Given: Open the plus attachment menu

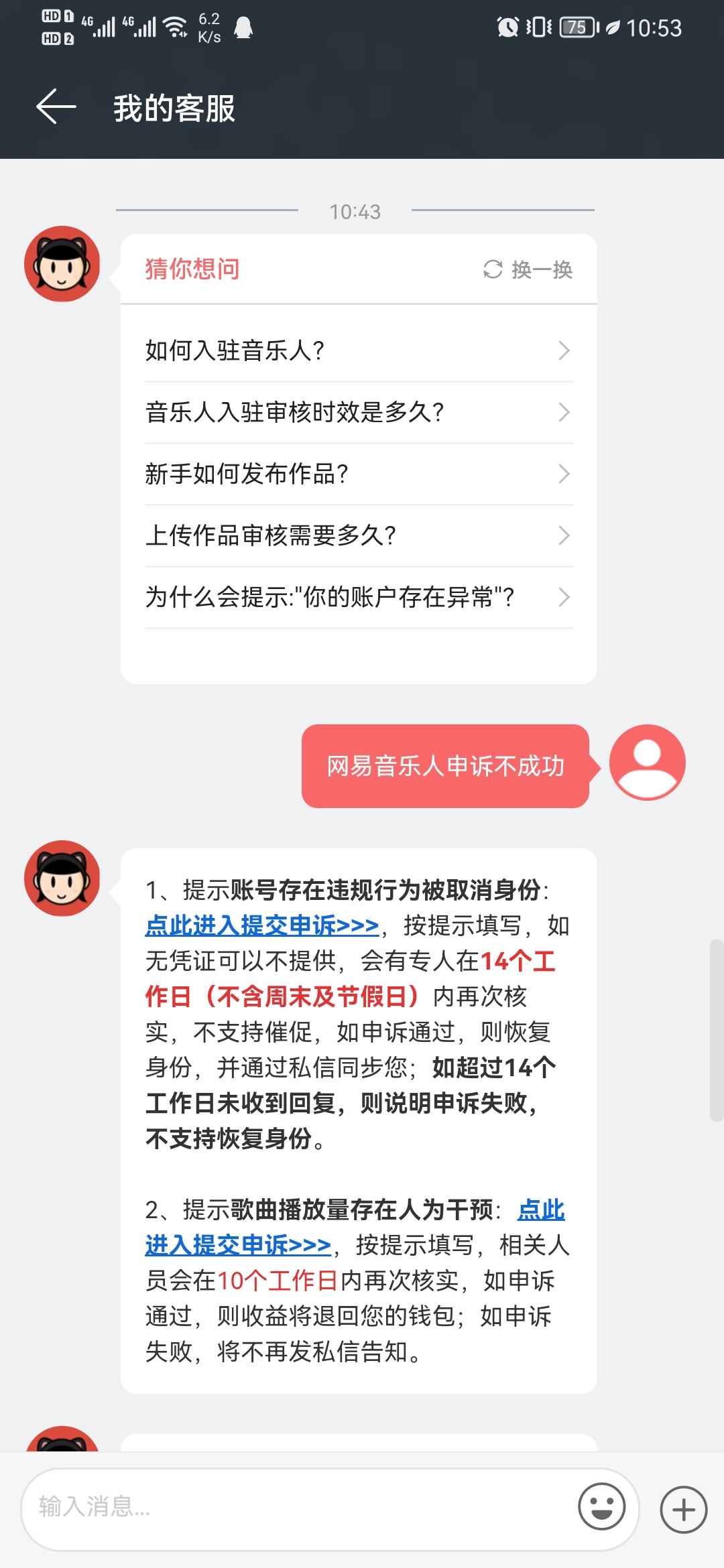Looking at the screenshot, I should (683, 1510).
